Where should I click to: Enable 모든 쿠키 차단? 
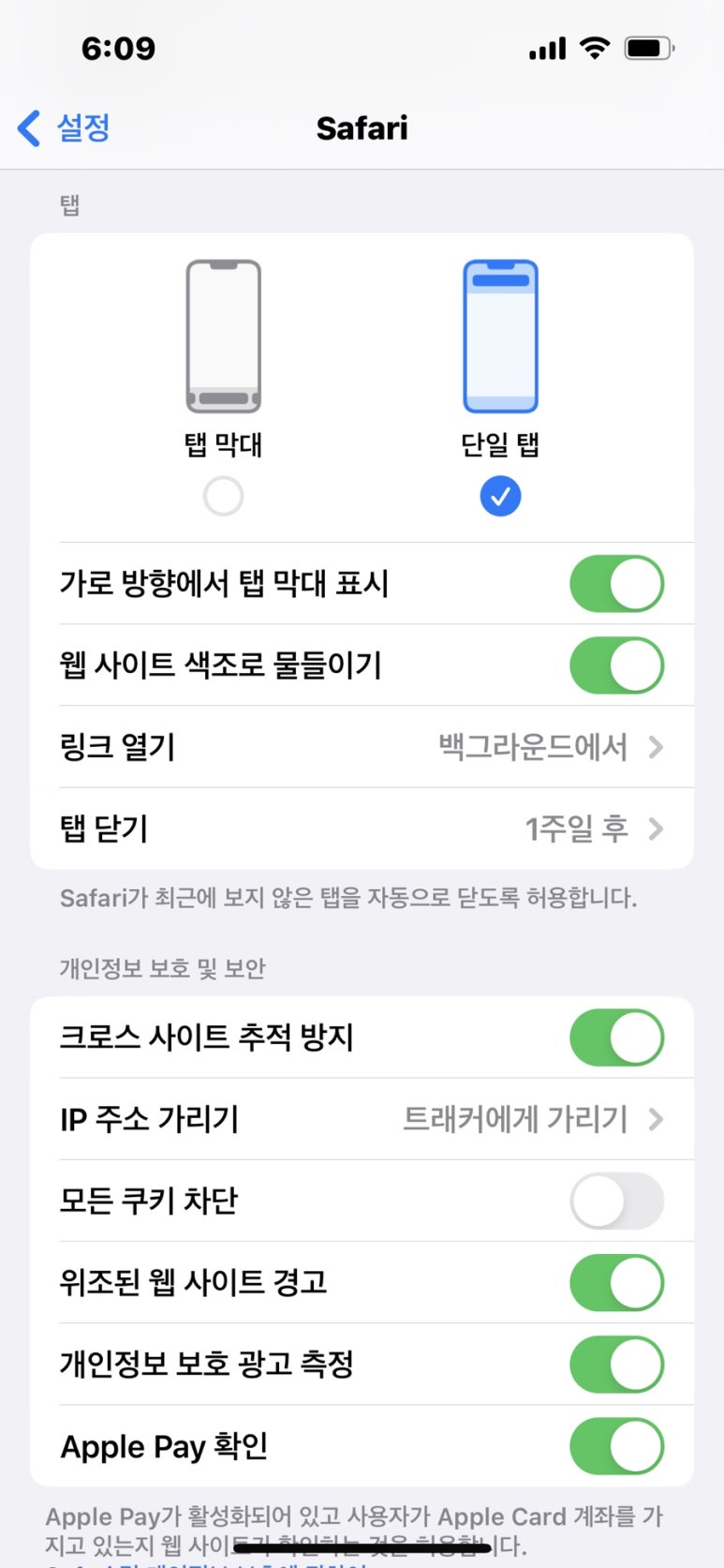click(x=616, y=1201)
